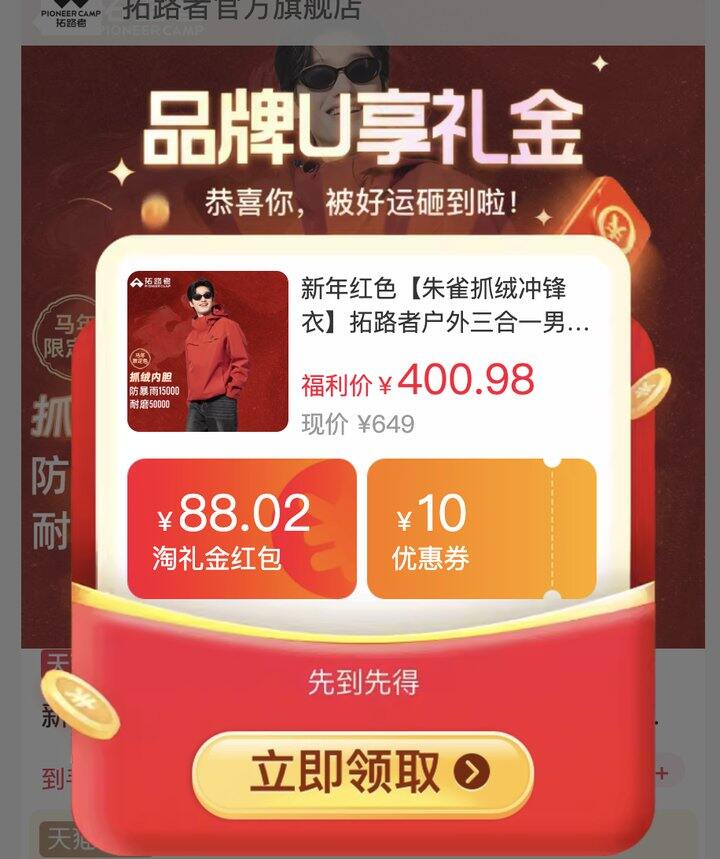Claim the gift with 立即领取 button
The height and width of the screenshot is (859, 720).
click(x=362, y=773)
